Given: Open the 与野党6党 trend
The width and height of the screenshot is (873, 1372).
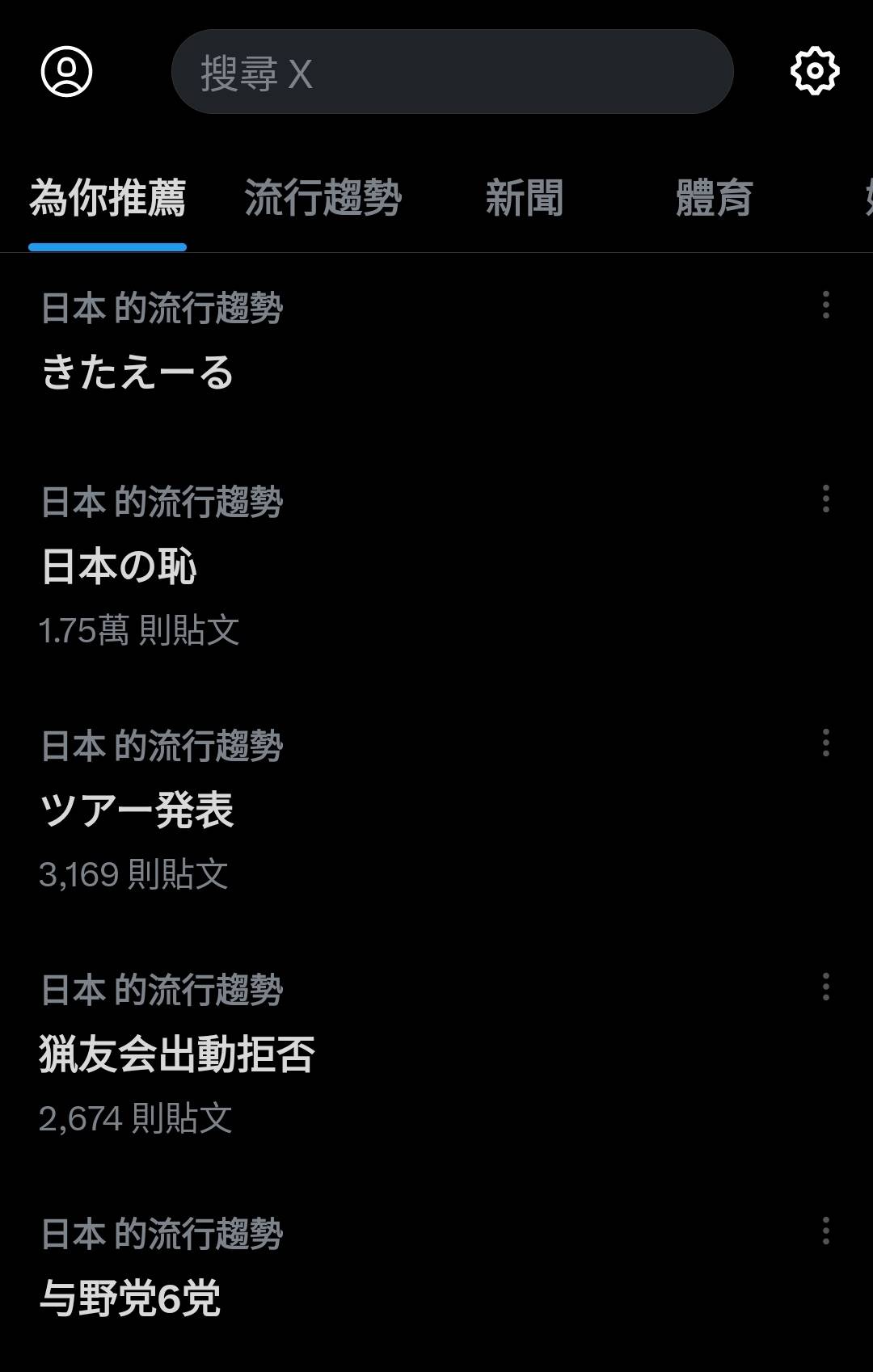Looking at the screenshot, I should [130, 1298].
